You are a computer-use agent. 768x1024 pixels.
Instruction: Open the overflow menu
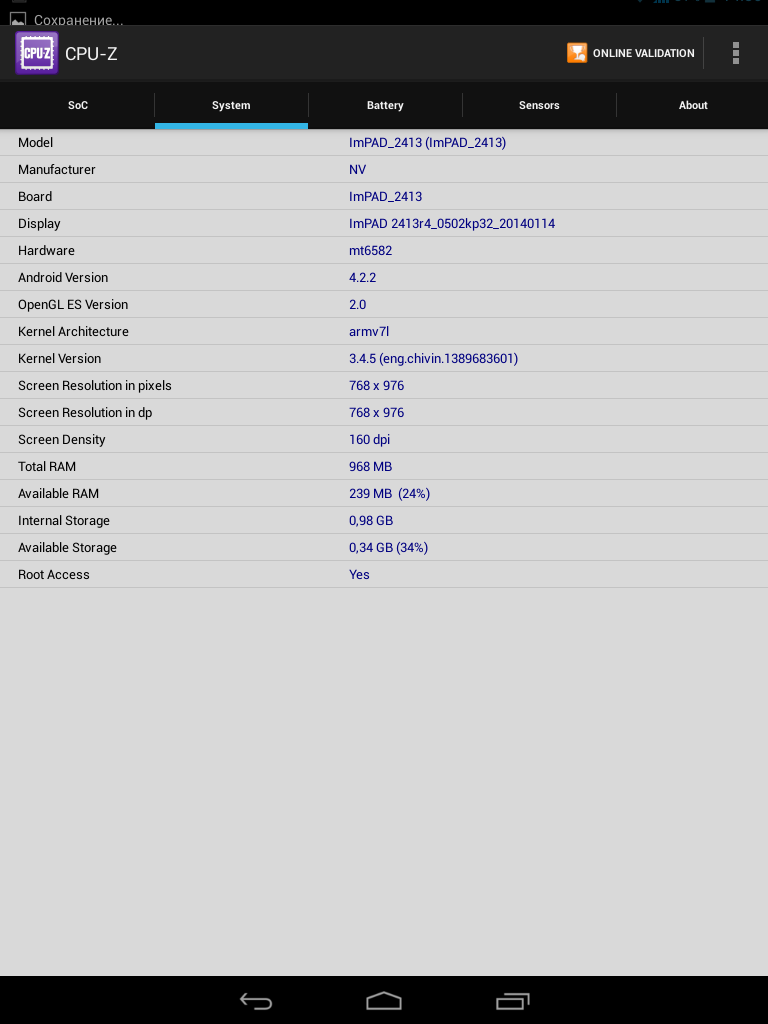(735, 53)
